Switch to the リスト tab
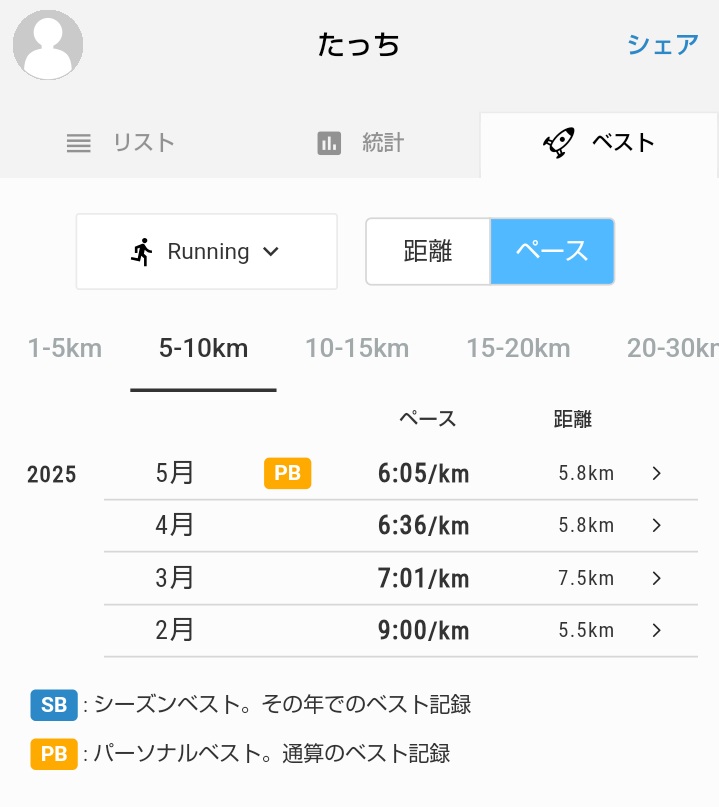719x807 pixels. (121, 143)
